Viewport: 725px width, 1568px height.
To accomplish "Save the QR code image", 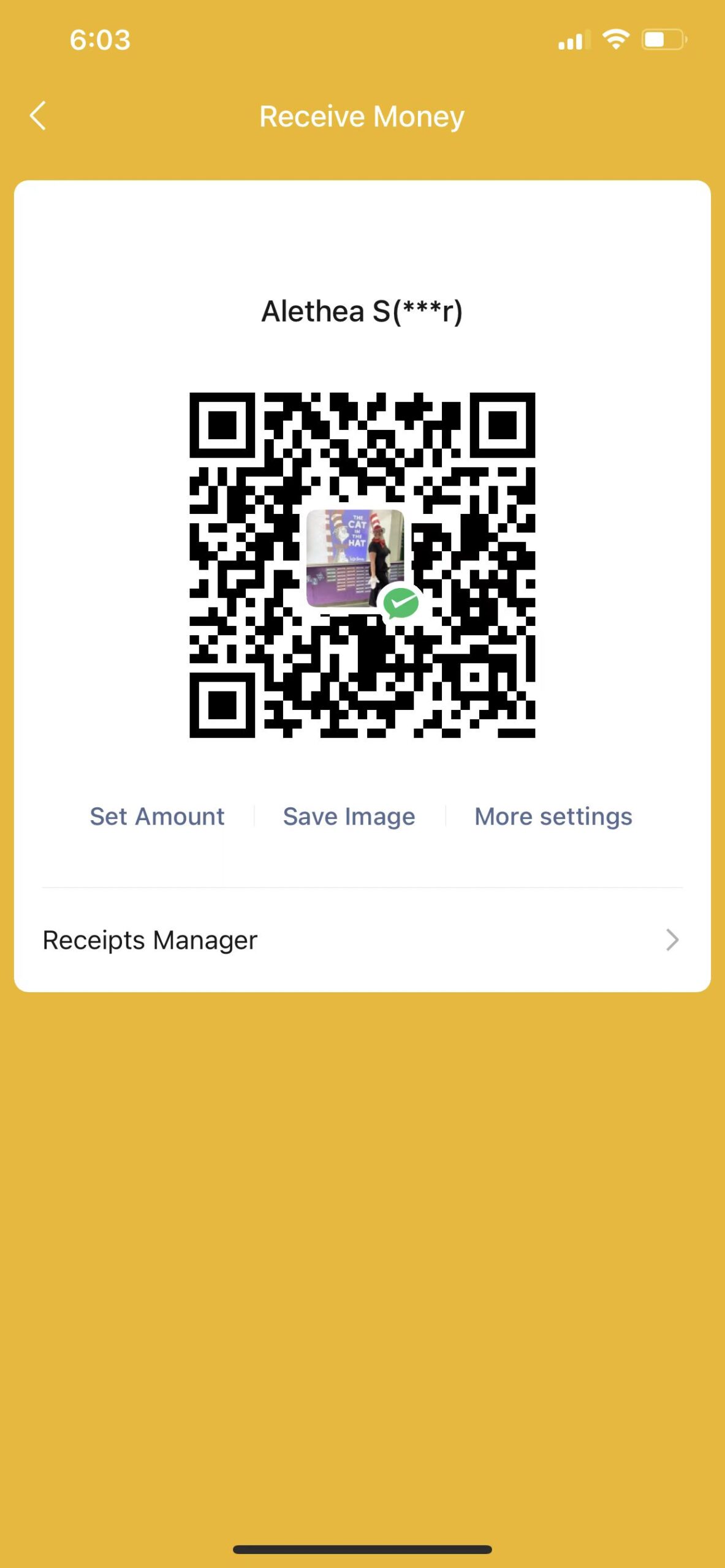I will pyautogui.click(x=349, y=816).
